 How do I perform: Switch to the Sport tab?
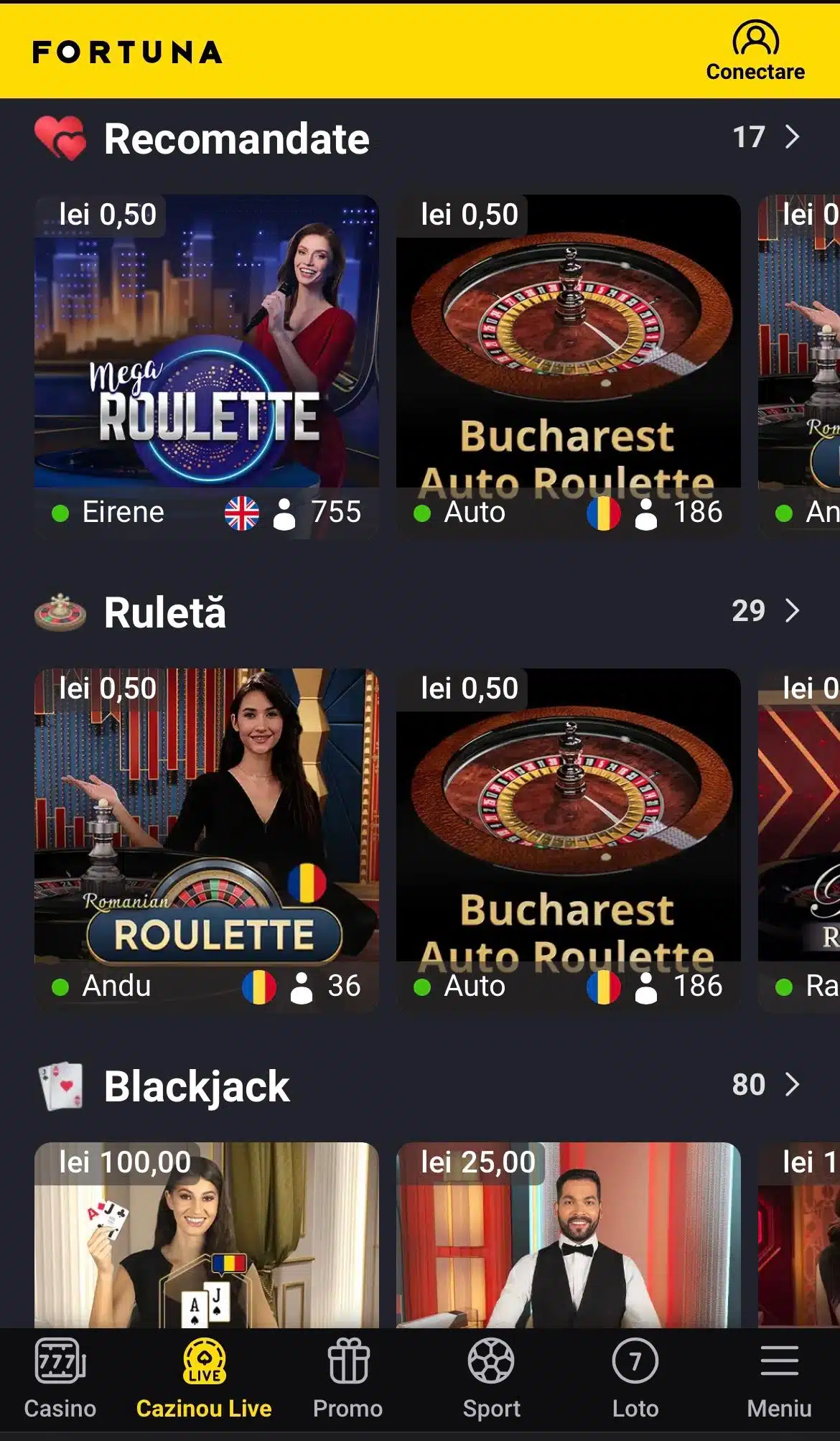click(x=492, y=1379)
